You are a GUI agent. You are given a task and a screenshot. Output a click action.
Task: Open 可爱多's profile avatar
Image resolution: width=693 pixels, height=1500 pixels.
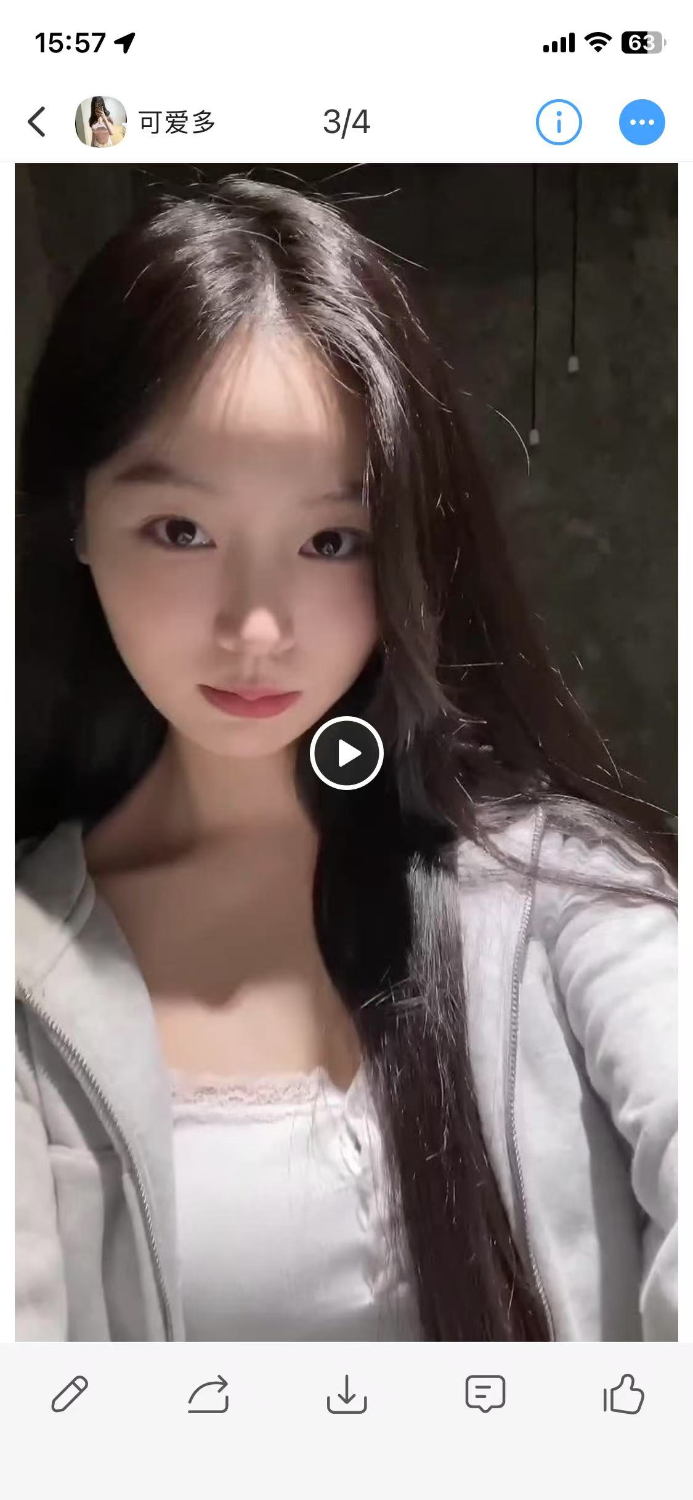(x=101, y=122)
